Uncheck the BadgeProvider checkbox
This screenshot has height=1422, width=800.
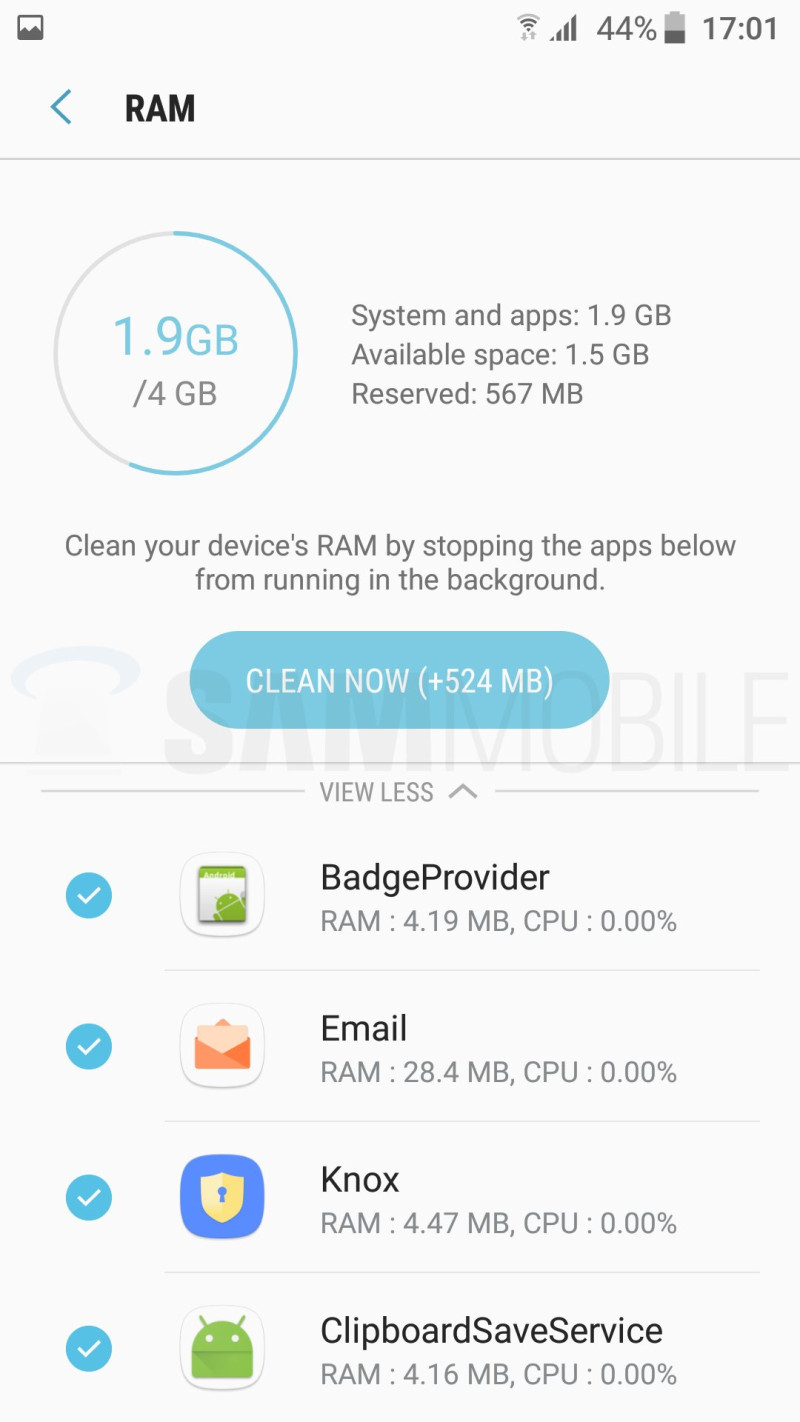click(x=89, y=895)
